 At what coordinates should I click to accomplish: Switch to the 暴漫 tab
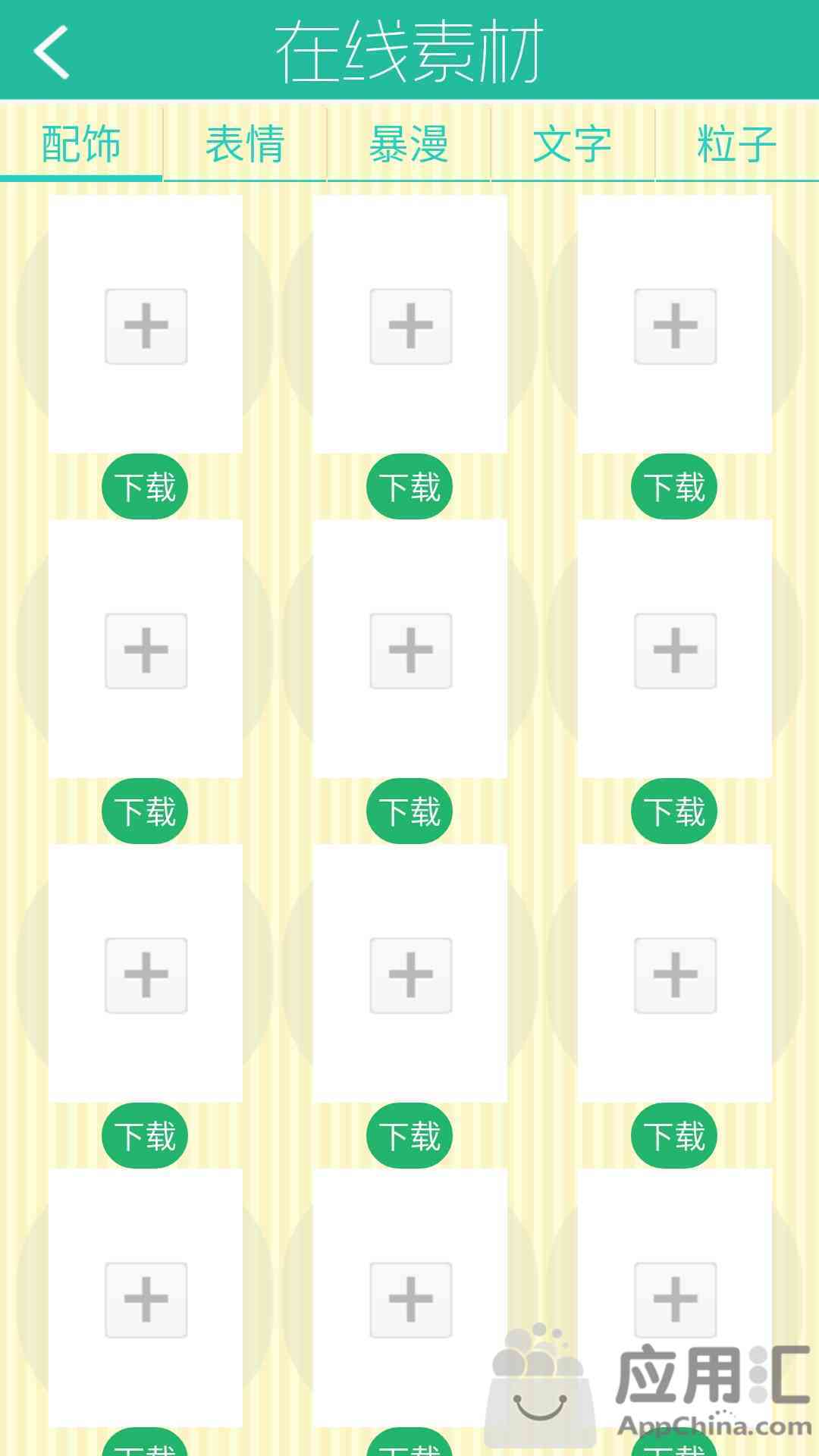[x=409, y=144]
